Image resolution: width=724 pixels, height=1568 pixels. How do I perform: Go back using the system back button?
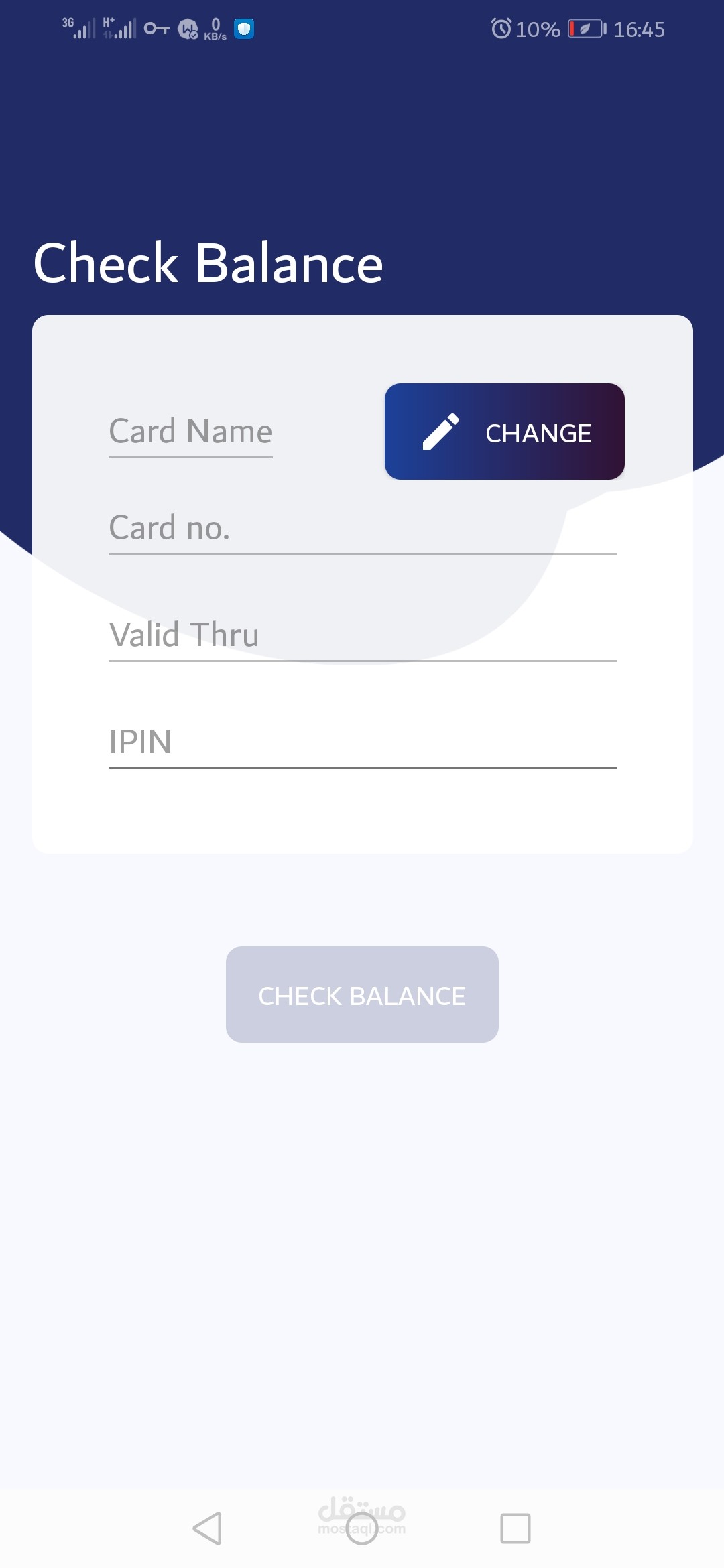click(x=207, y=1528)
